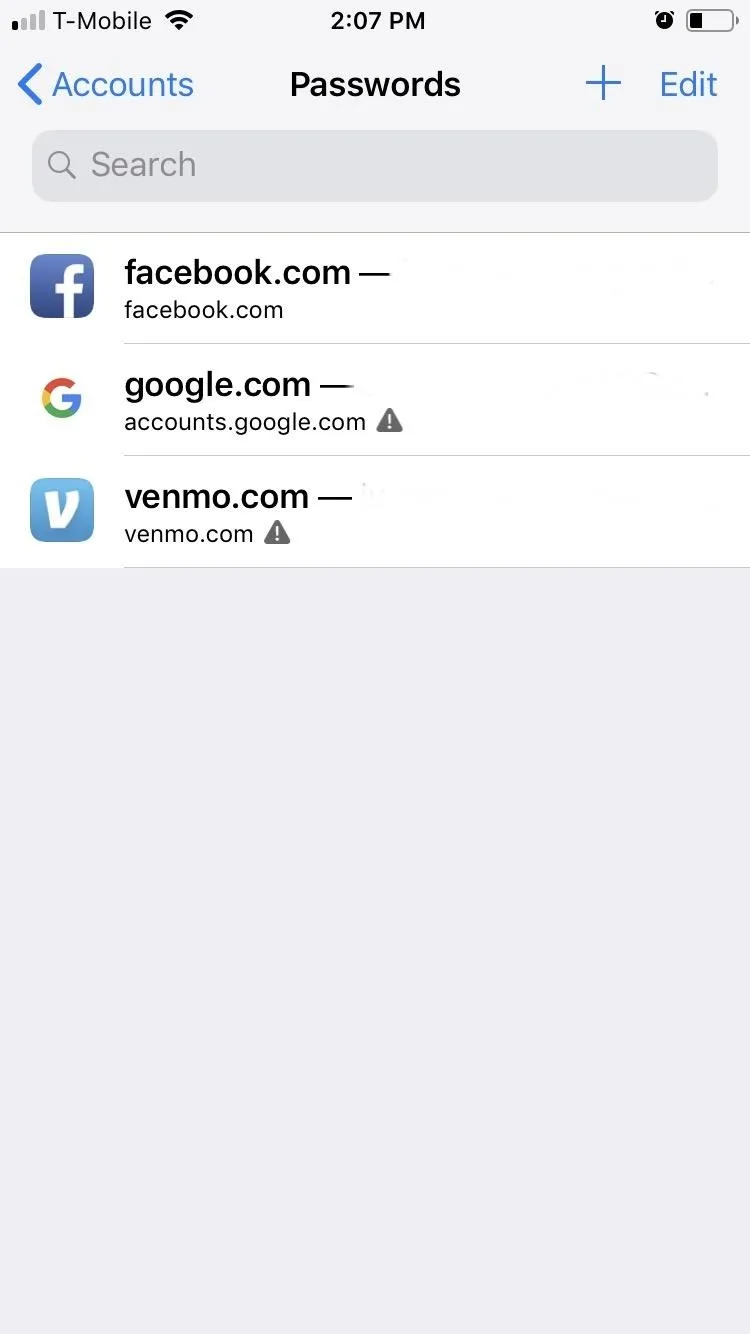This screenshot has height=1334, width=750.
Task: Tap Edit in the navigation bar
Action: [x=688, y=85]
